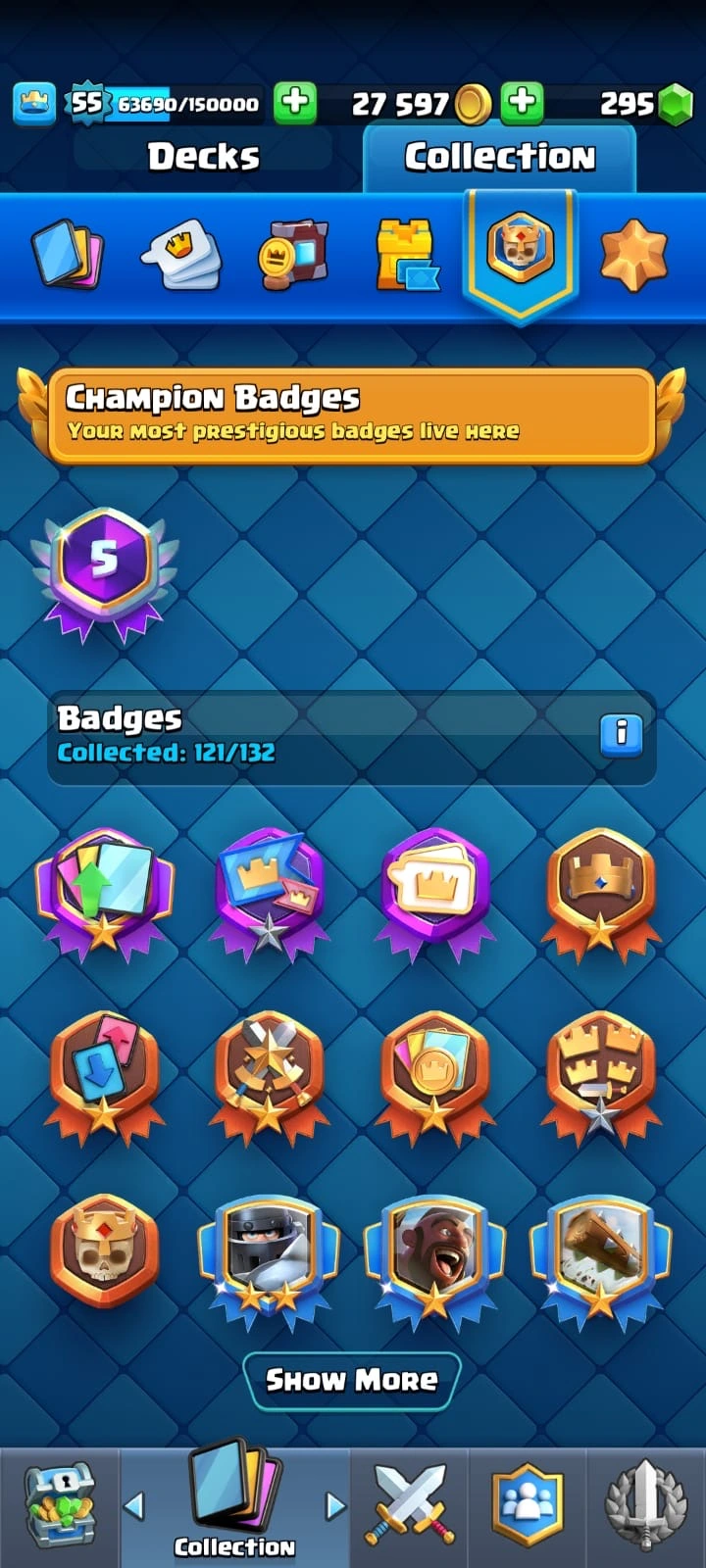Screen dimensions: 706x1568
Task: View the Log mastery badge
Action: (x=600, y=1256)
